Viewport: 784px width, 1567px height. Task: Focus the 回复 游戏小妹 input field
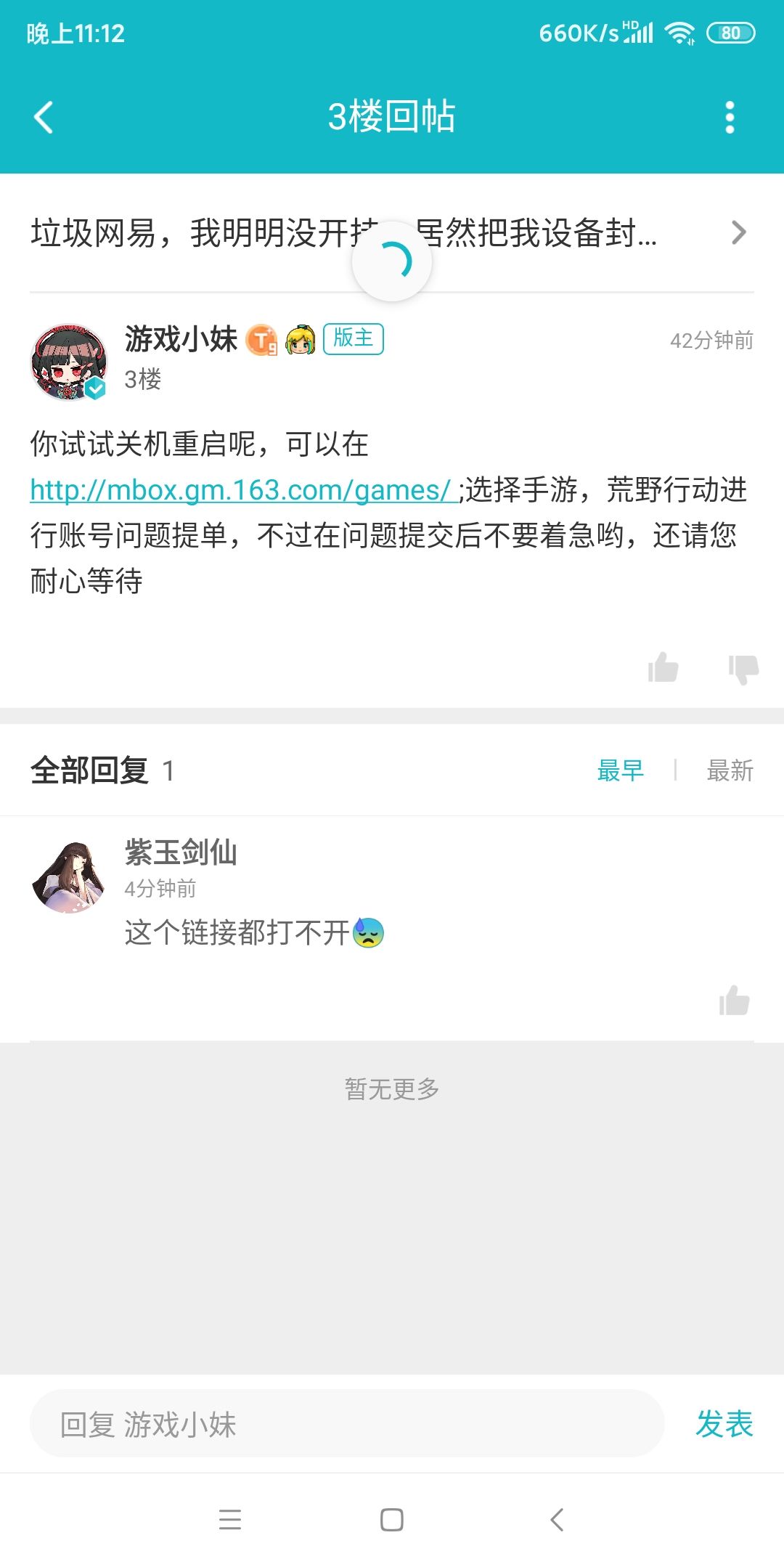[x=347, y=1423]
